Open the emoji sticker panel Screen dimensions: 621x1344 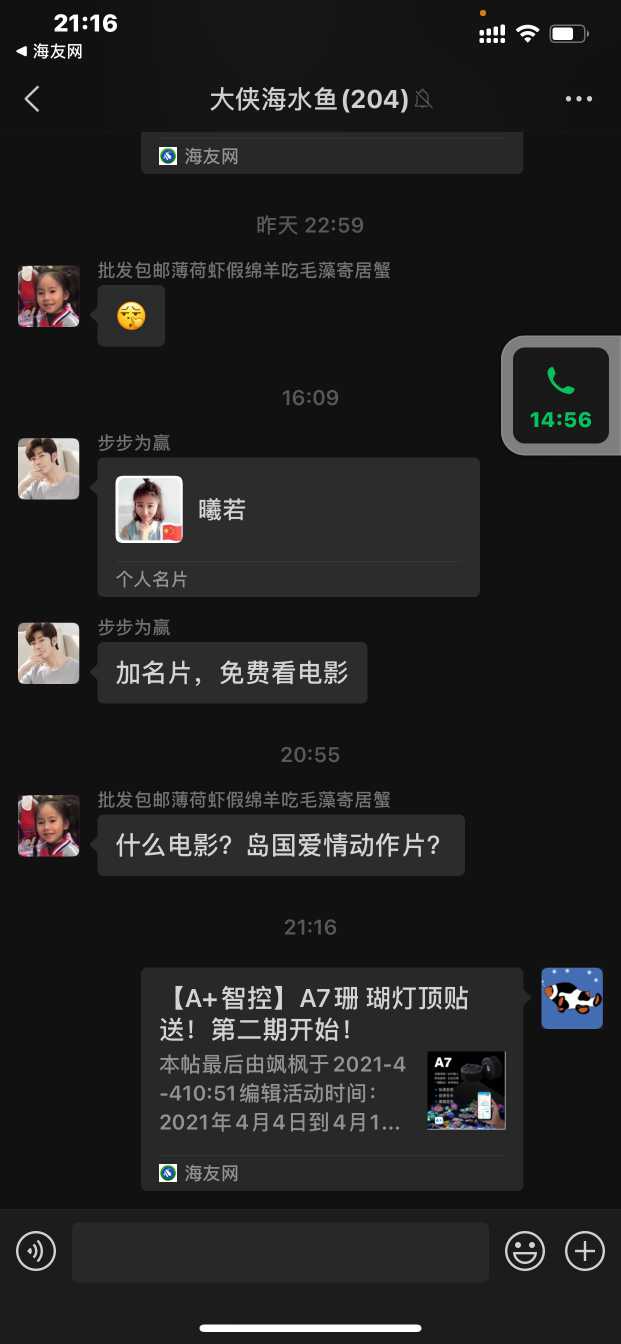click(x=525, y=1251)
